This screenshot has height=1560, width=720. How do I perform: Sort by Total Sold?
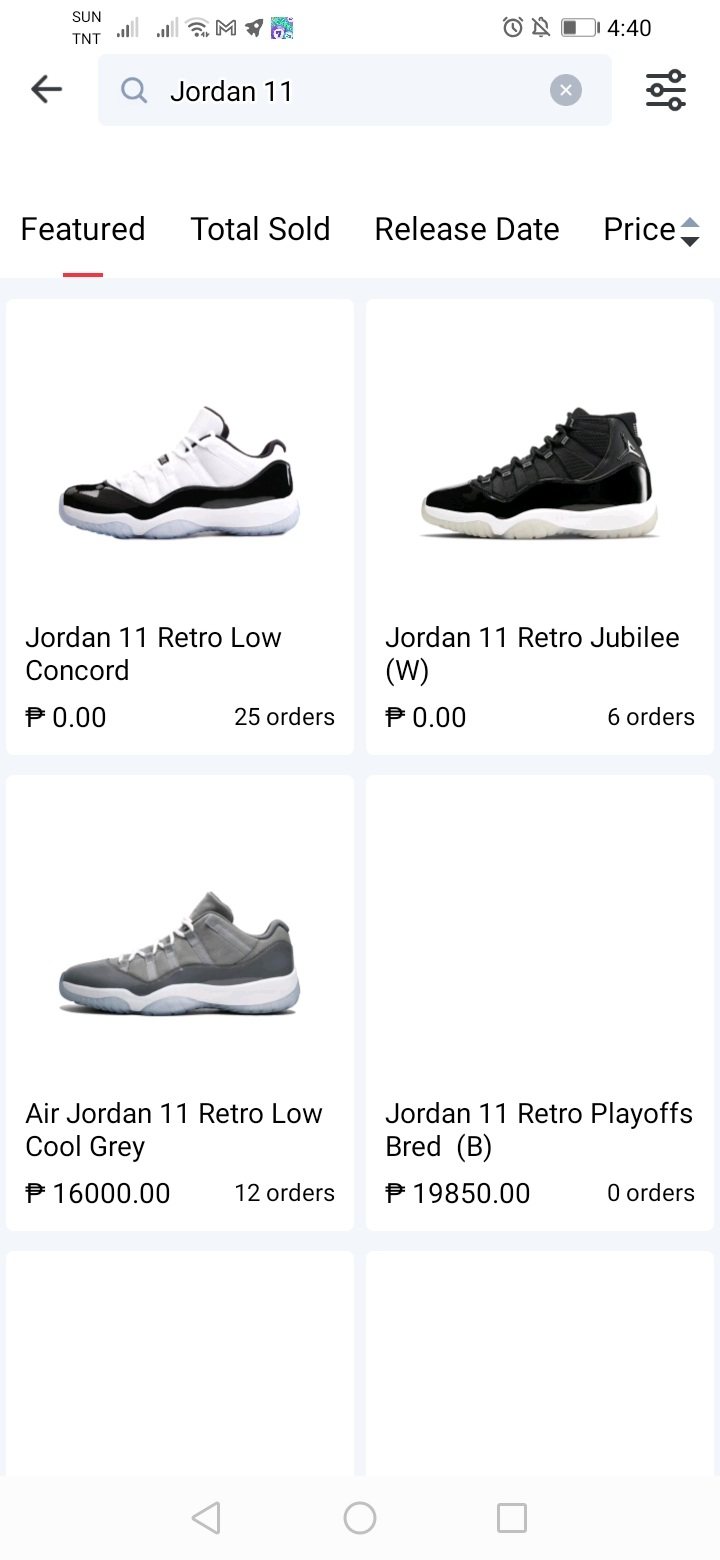260,230
